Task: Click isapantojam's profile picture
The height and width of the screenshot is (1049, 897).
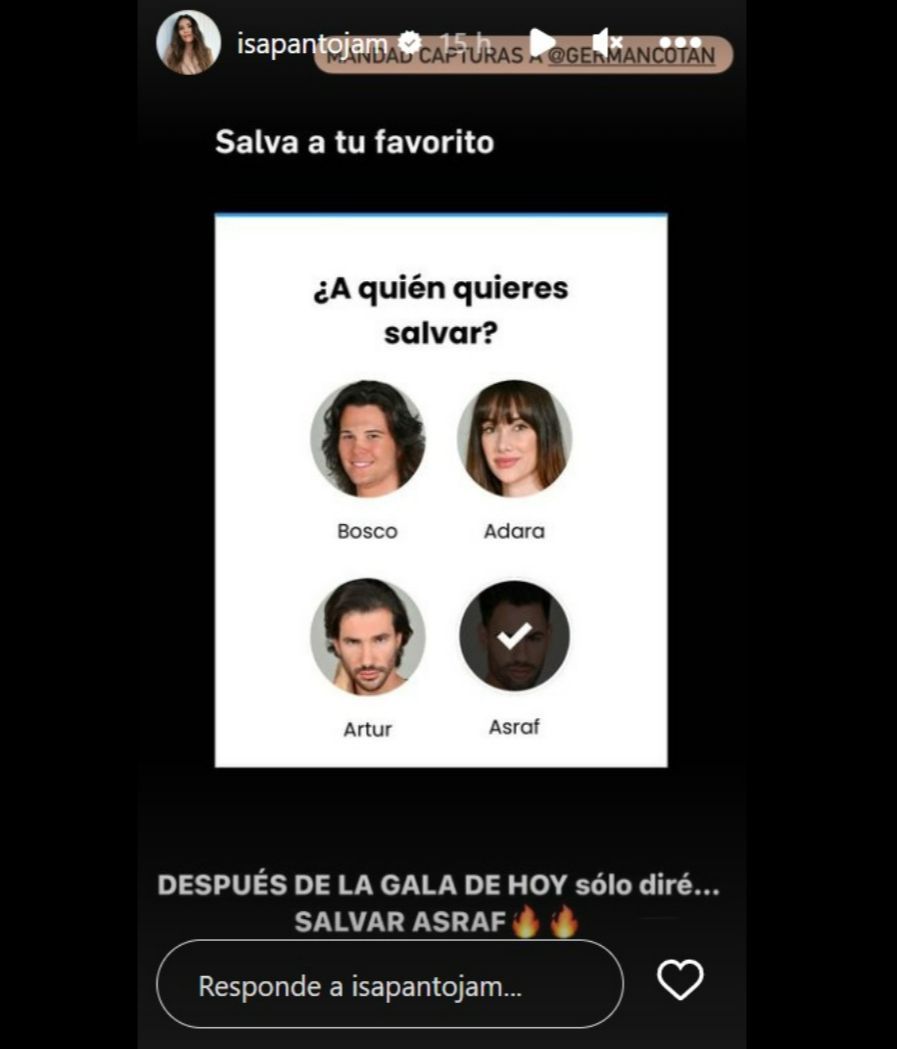Action: click(188, 41)
